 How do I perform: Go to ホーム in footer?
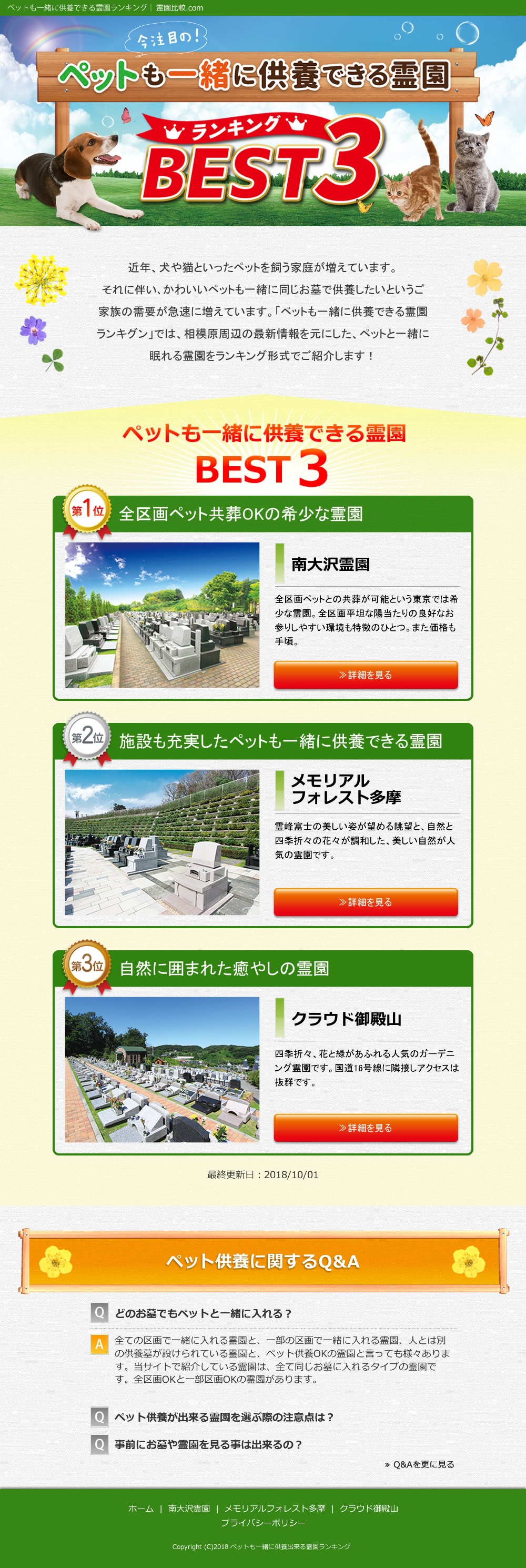click(140, 1507)
